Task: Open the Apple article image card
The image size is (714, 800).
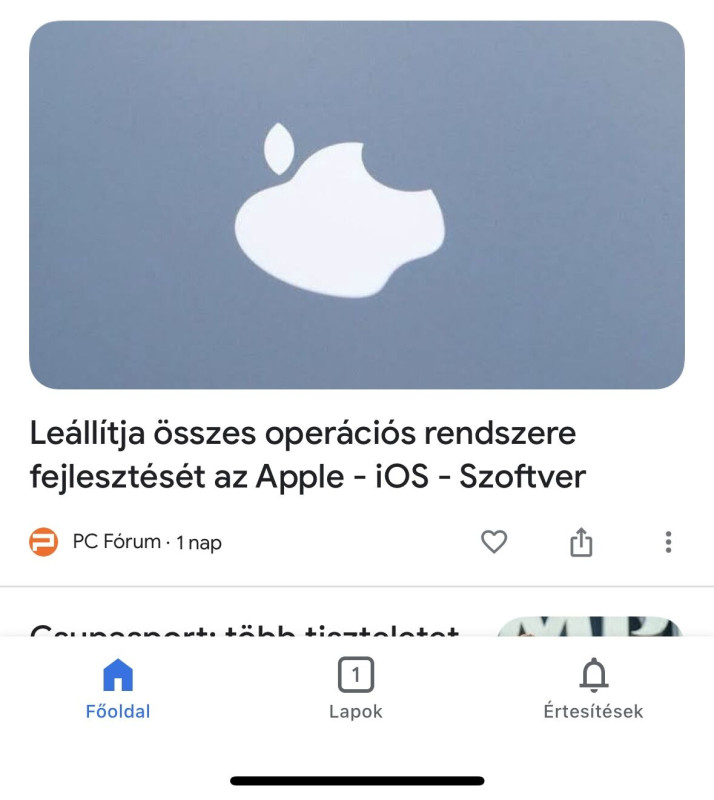Action: [357, 205]
